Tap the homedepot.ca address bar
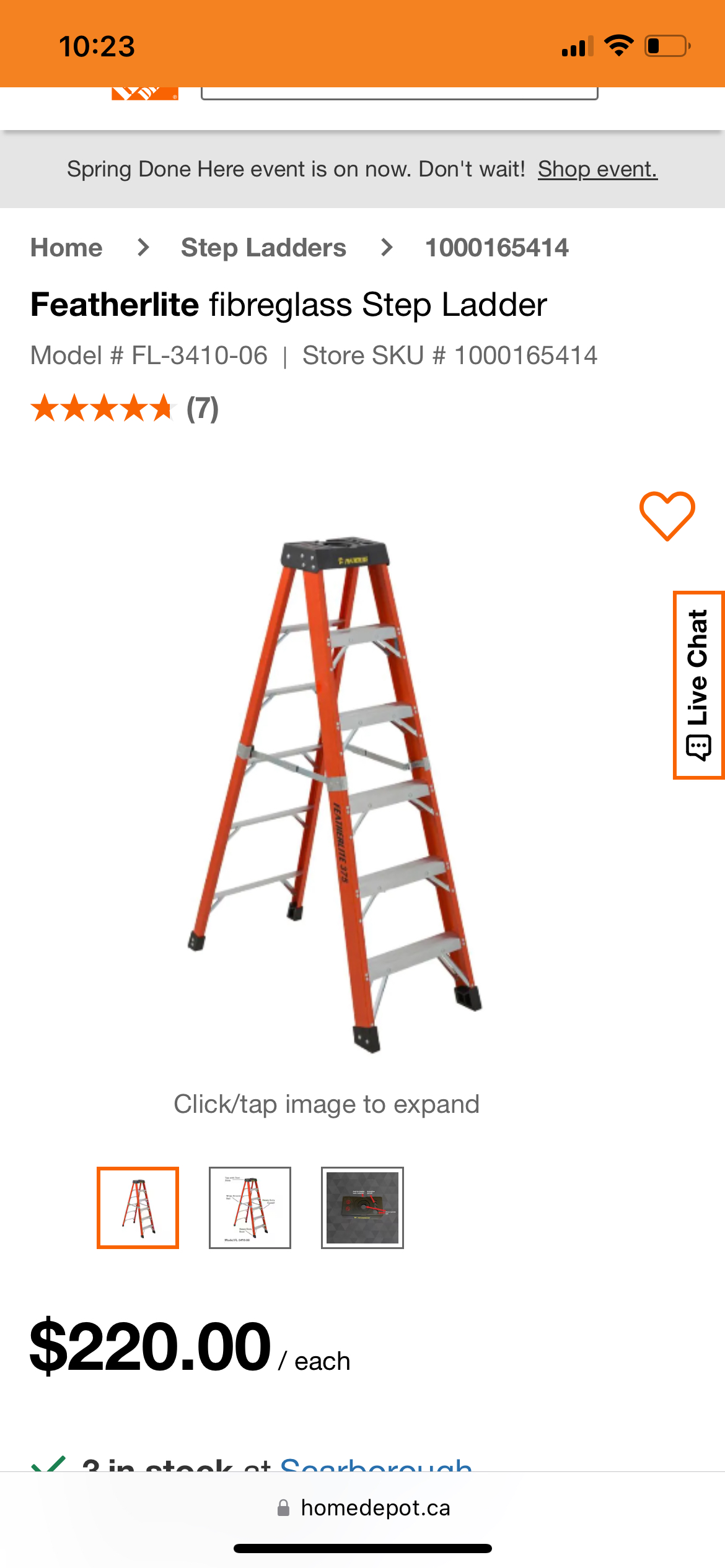This screenshot has height=1568, width=725. [x=364, y=1508]
